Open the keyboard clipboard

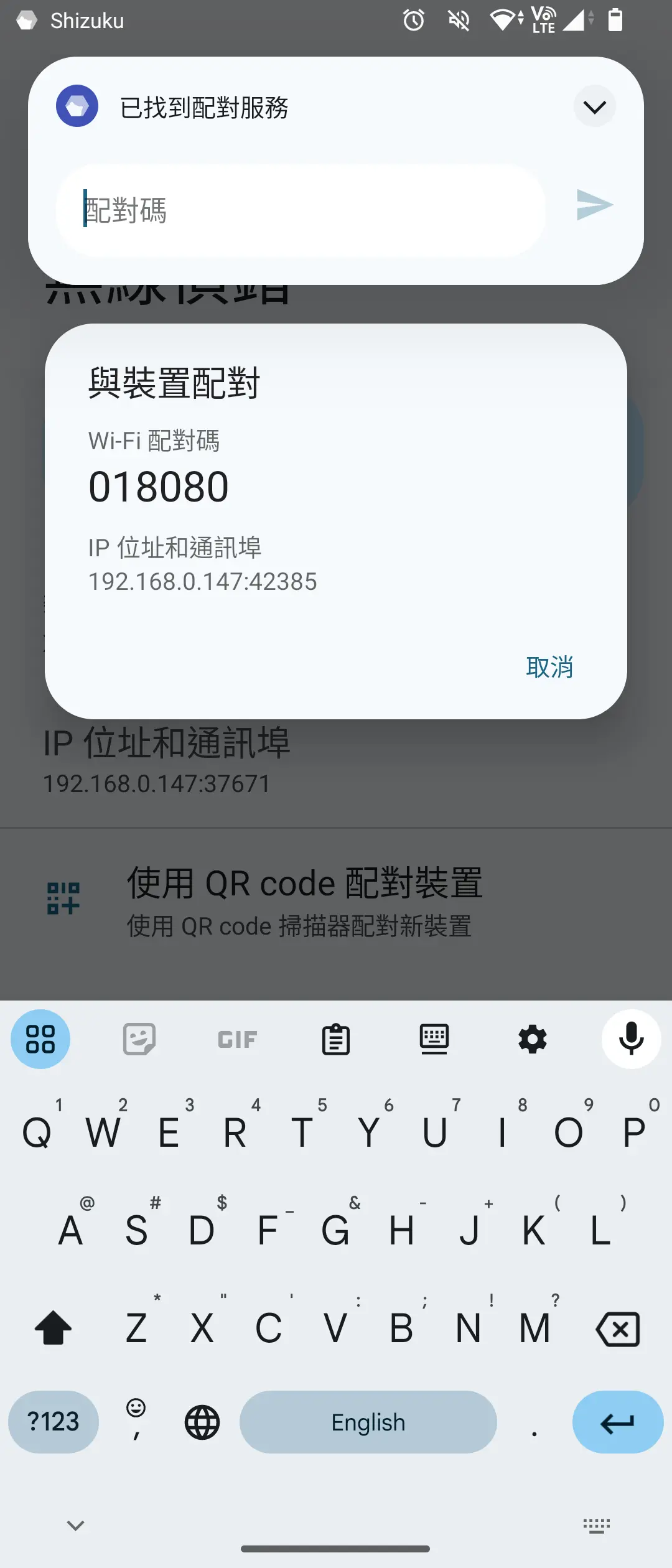[x=336, y=1039]
